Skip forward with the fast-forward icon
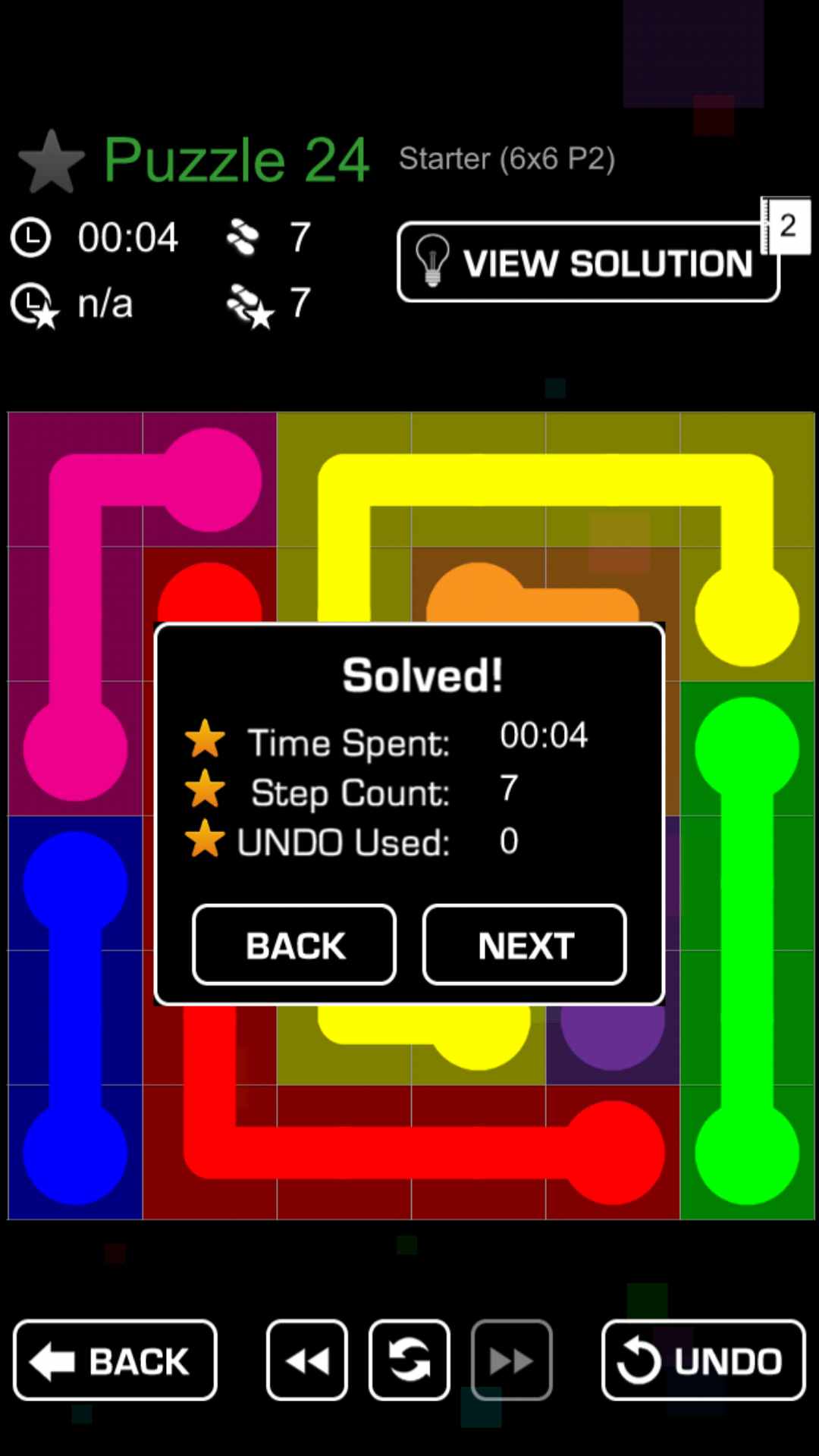The image size is (819, 1456). pos(511,1360)
